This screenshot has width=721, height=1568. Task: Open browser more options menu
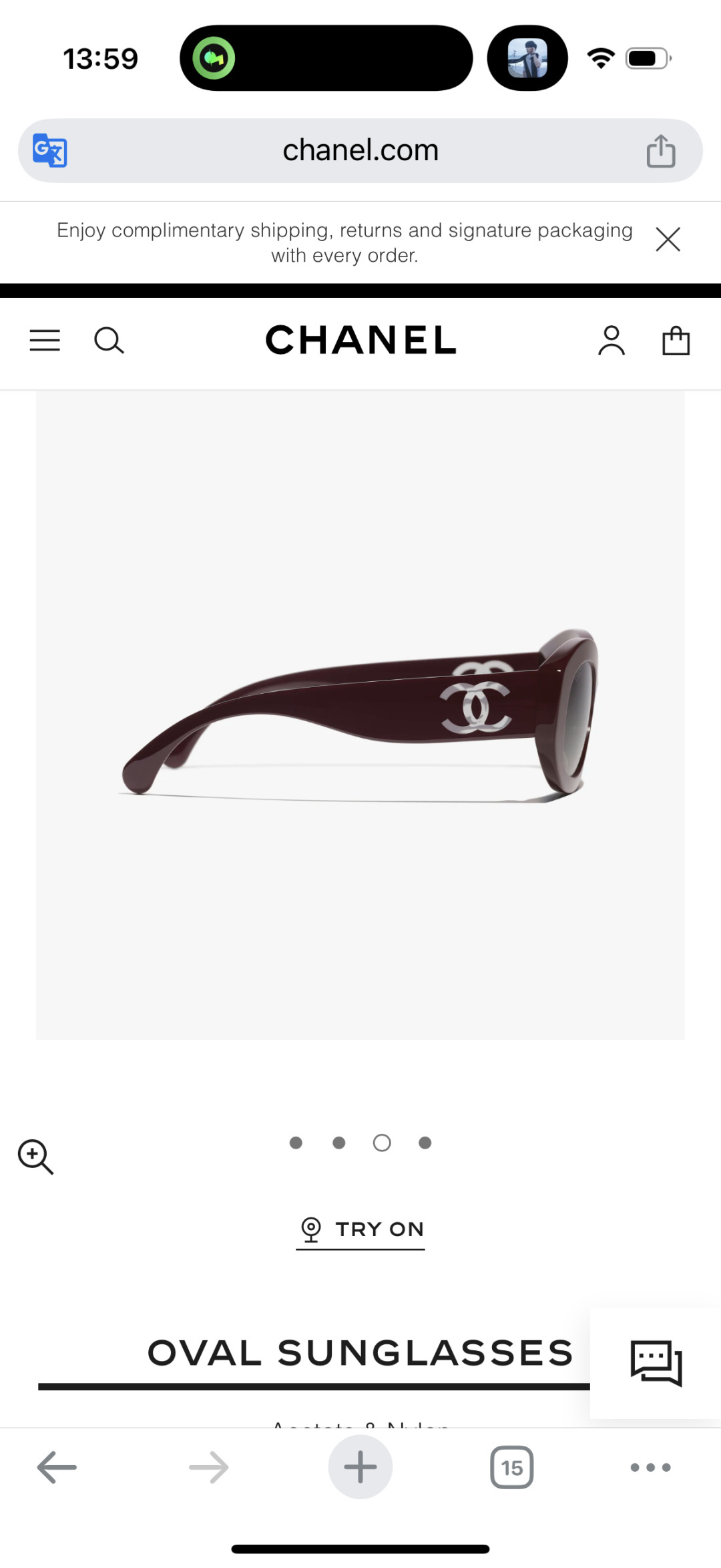650,1466
